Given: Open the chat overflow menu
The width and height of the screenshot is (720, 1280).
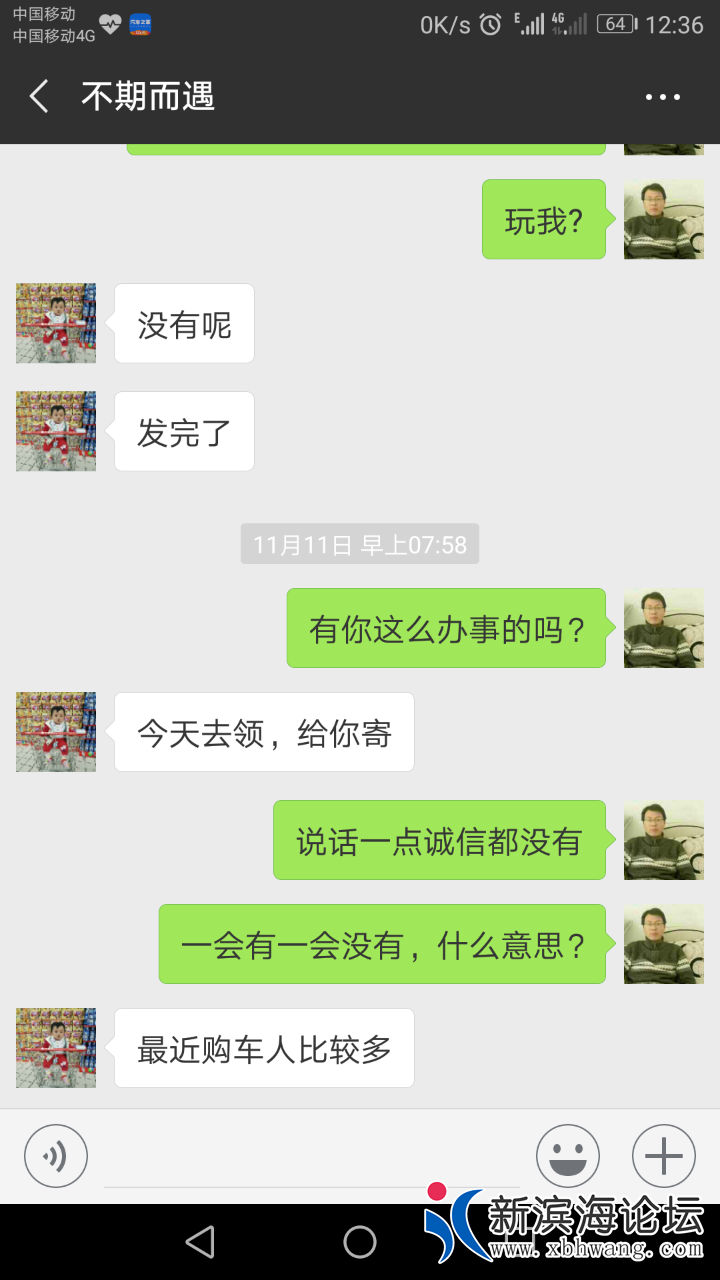Looking at the screenshot, I should pos(662,97).
